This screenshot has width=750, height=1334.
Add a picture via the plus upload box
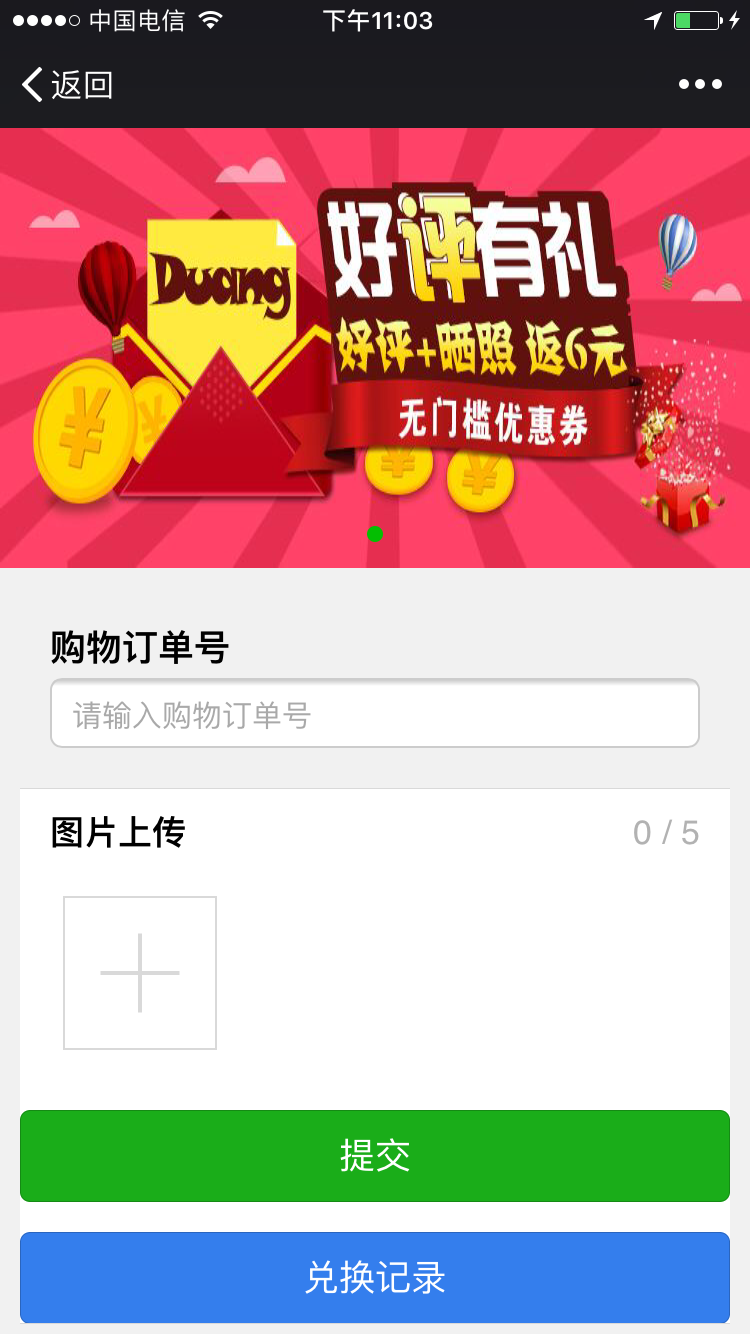pyautogui.click(x=140, y=973)
